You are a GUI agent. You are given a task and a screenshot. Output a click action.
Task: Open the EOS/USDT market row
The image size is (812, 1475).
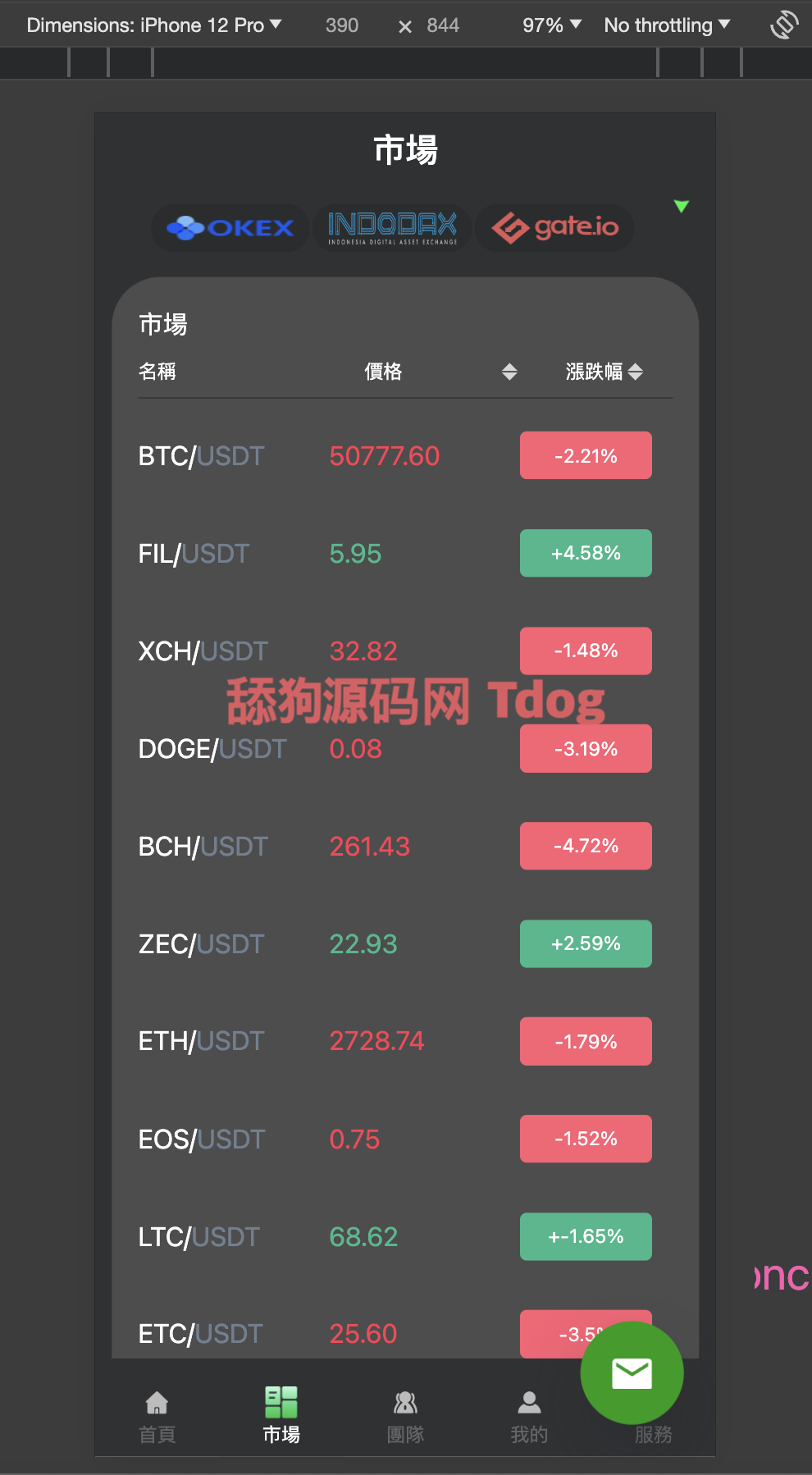point(394,1139)
